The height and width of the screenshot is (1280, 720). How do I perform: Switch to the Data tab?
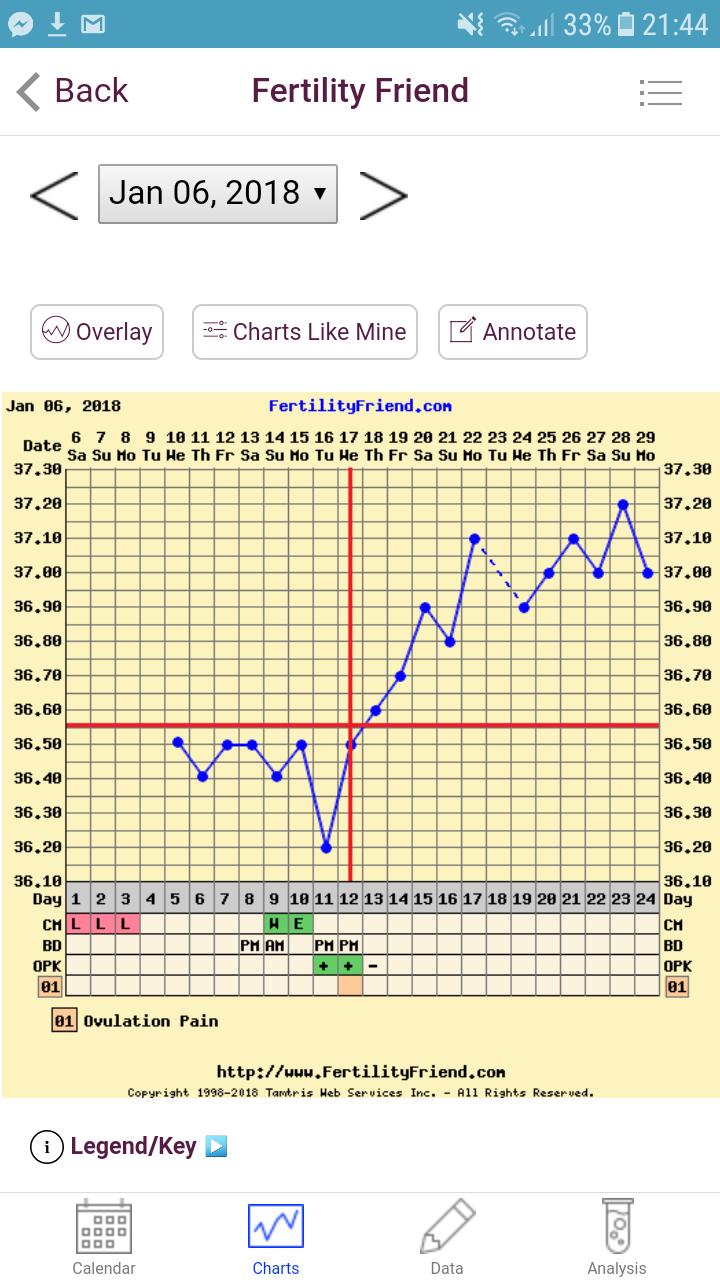pos(447,1238)
